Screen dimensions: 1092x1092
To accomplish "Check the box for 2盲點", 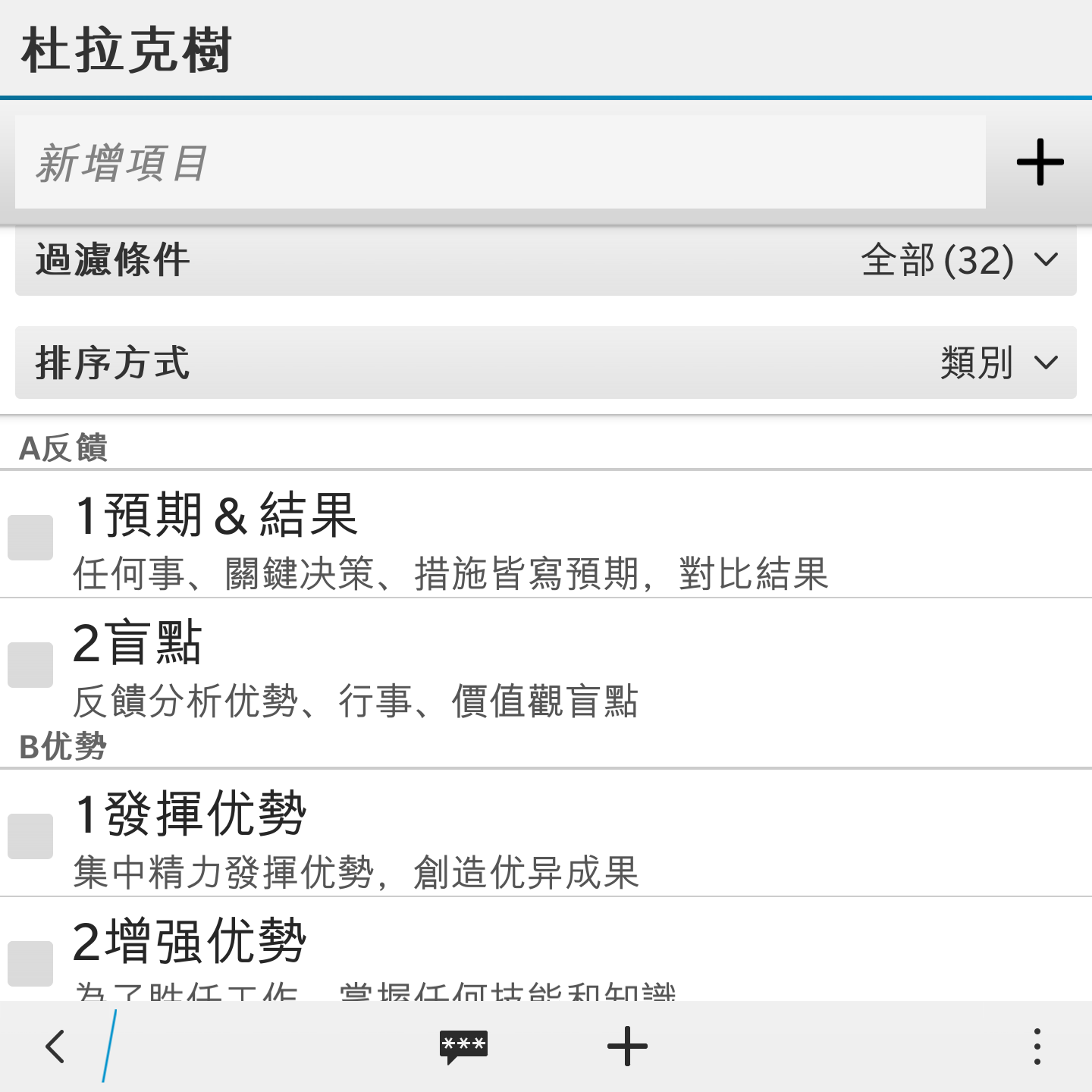I will [x=30, y=664].
